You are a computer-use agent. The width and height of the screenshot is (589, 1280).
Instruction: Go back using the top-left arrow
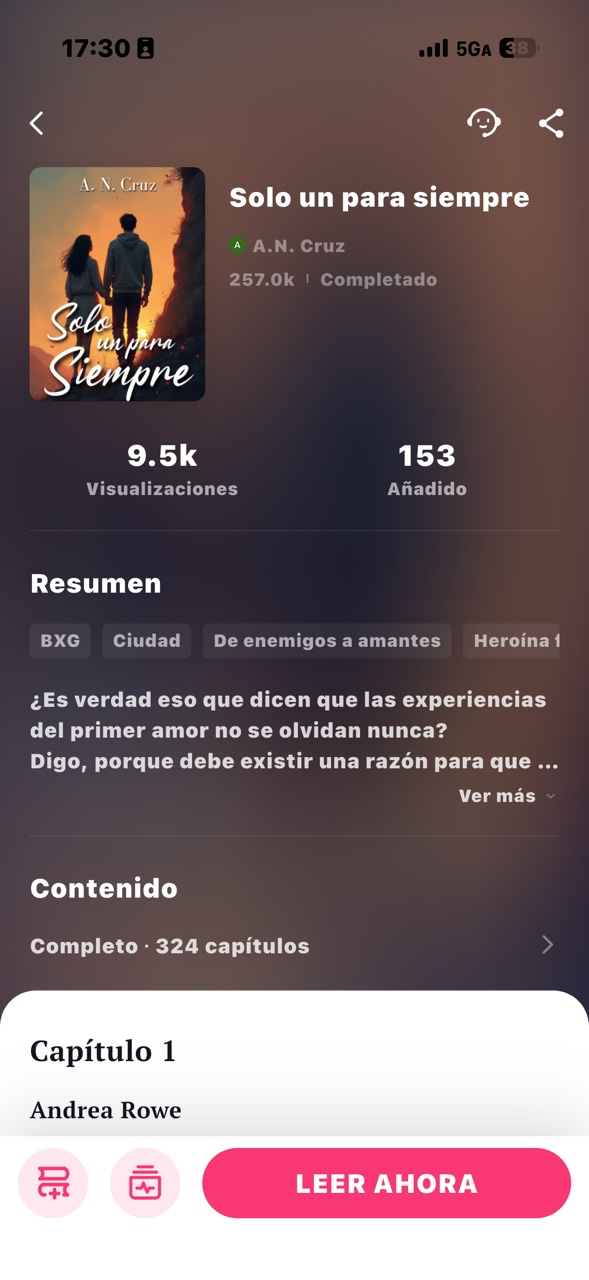[x=37, y=123]
